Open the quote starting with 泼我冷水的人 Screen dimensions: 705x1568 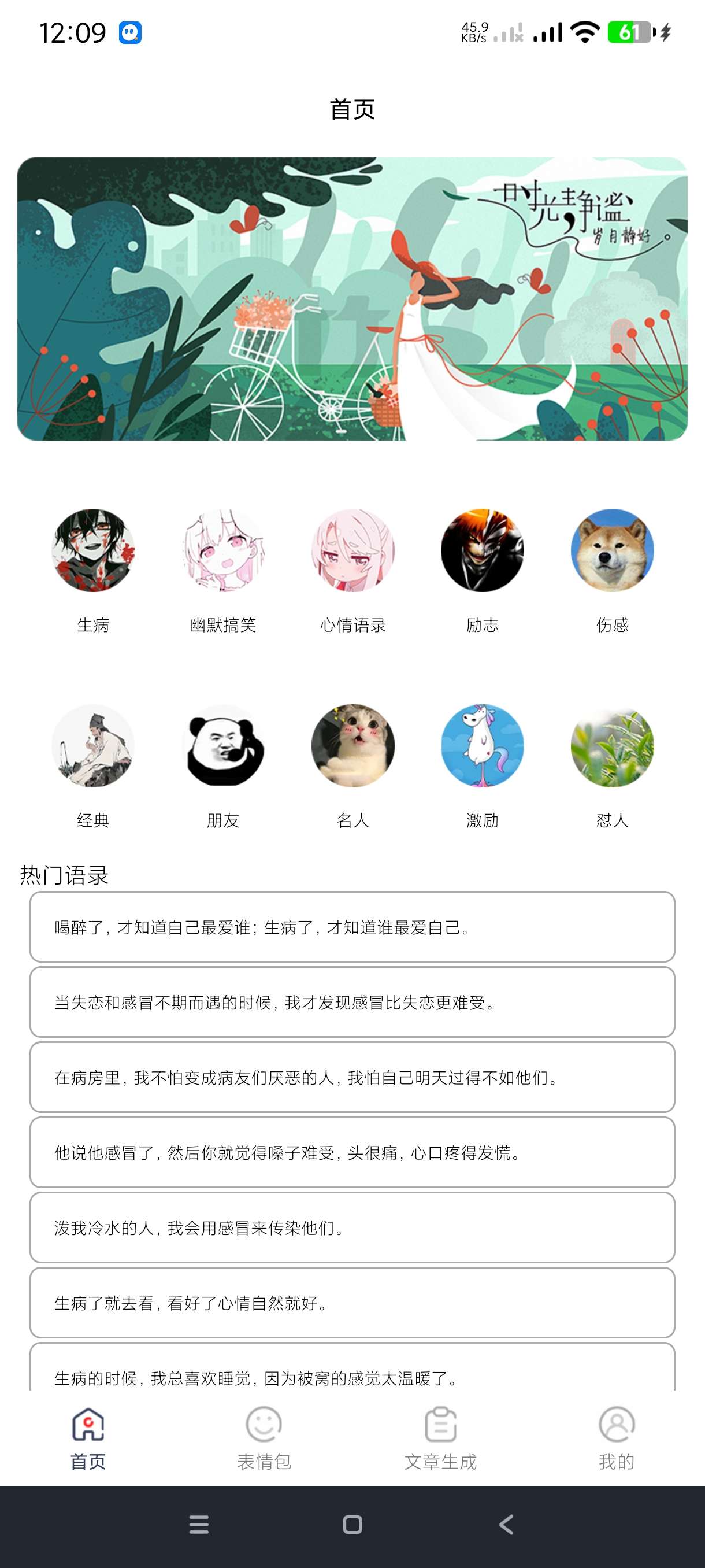pyautogui.click(x=352, y=1227)
